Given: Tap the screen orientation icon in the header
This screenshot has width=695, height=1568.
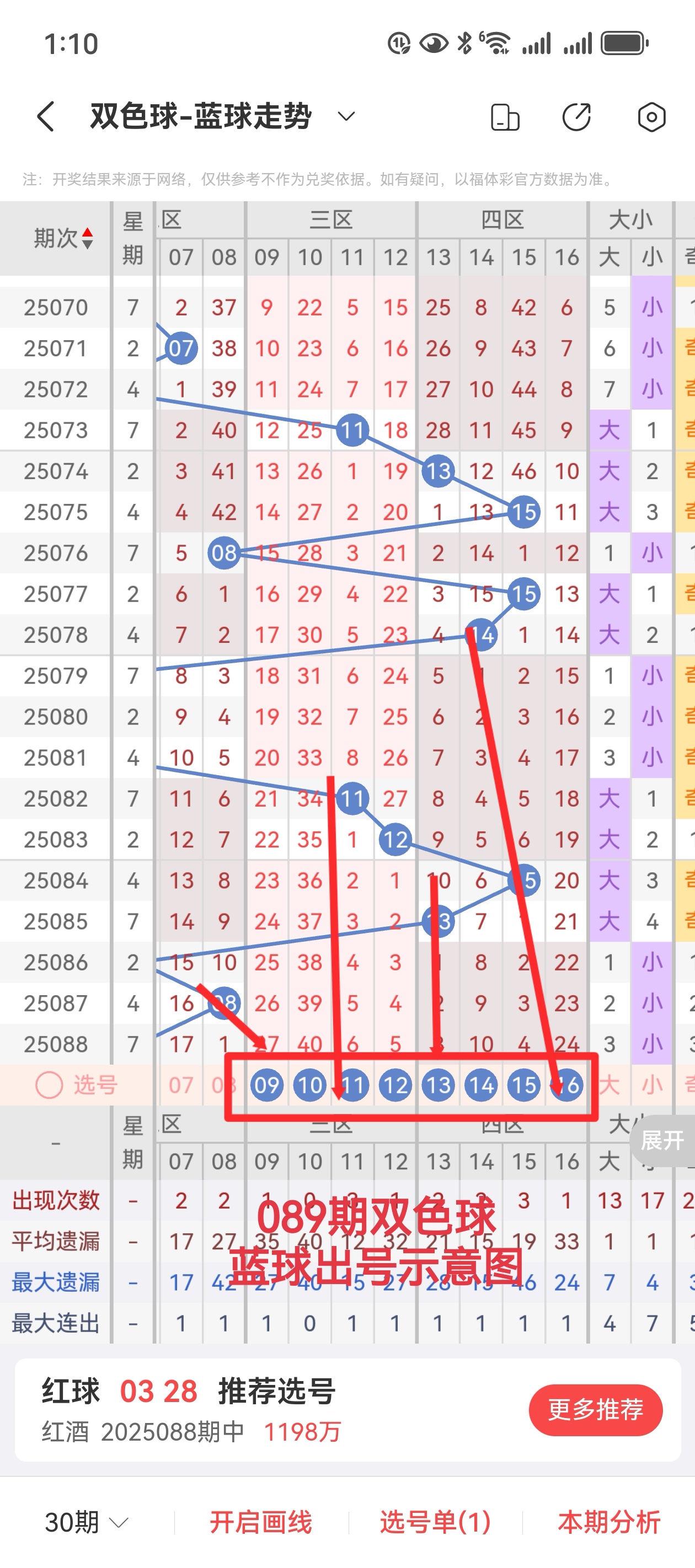Looking at the screenshot, I should 505,117.
